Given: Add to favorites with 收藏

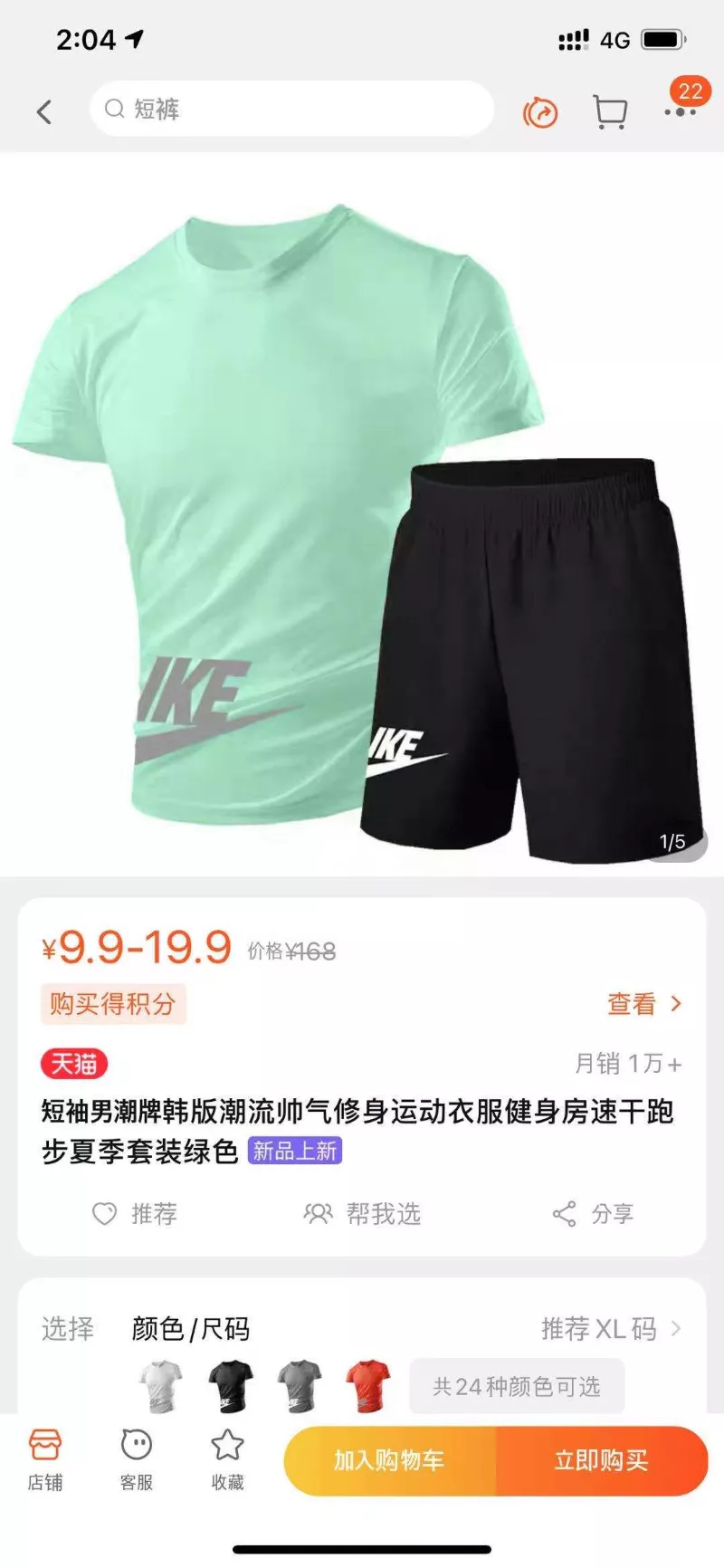Looking at the screenshot, I should point(227,1458).
